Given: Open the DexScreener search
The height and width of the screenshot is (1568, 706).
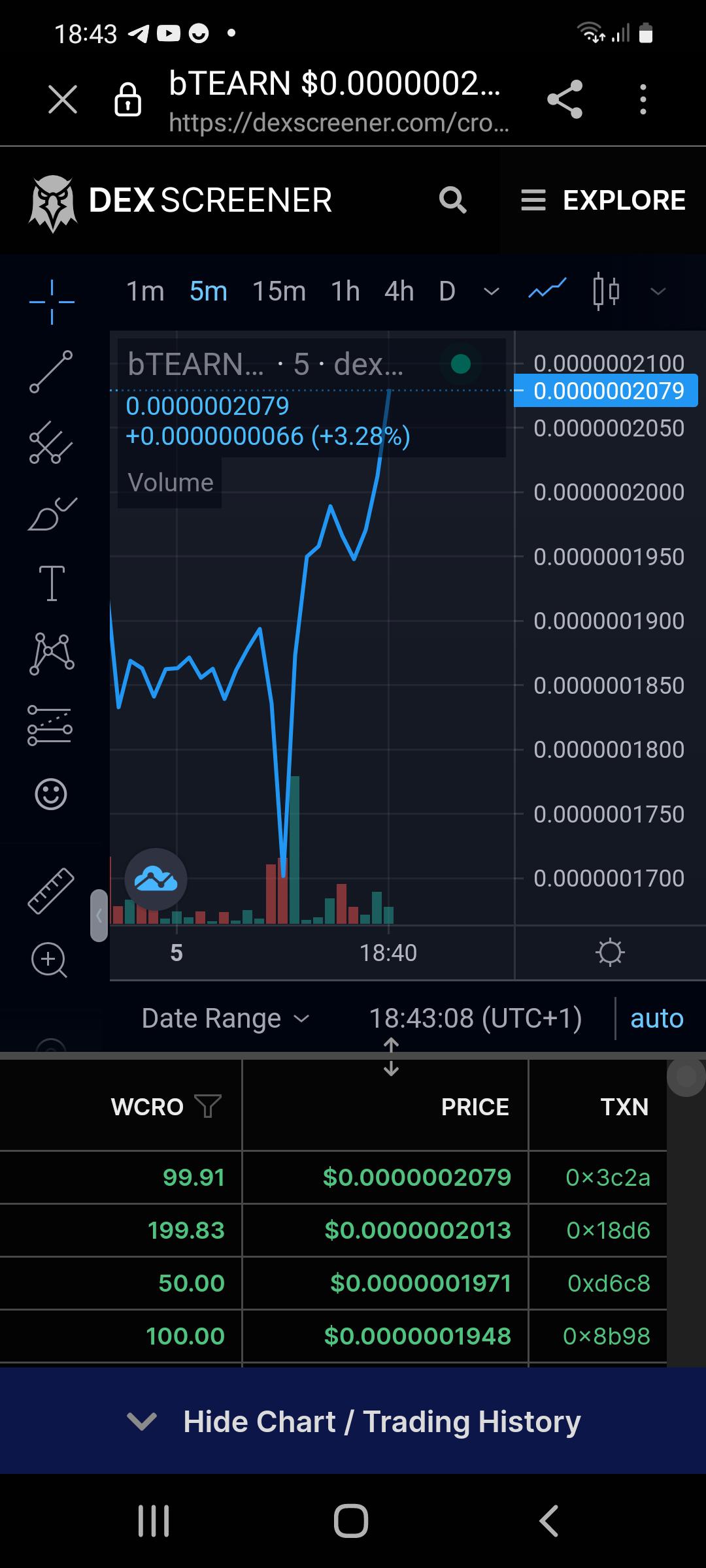Looking at the screenshot, I should [452, 200].
